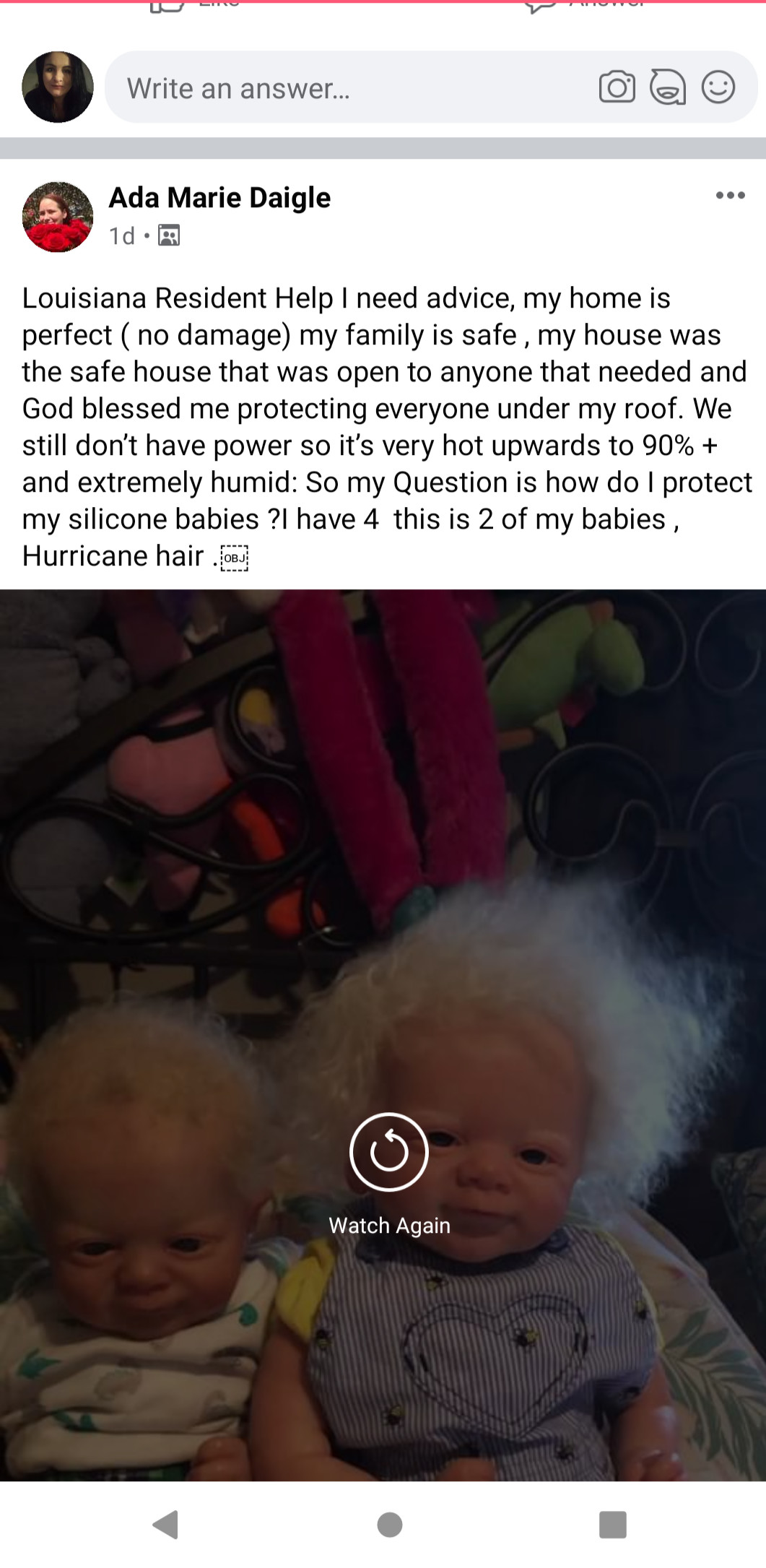Open Ada Marie Daigle's profile picture

pos(58,216)
